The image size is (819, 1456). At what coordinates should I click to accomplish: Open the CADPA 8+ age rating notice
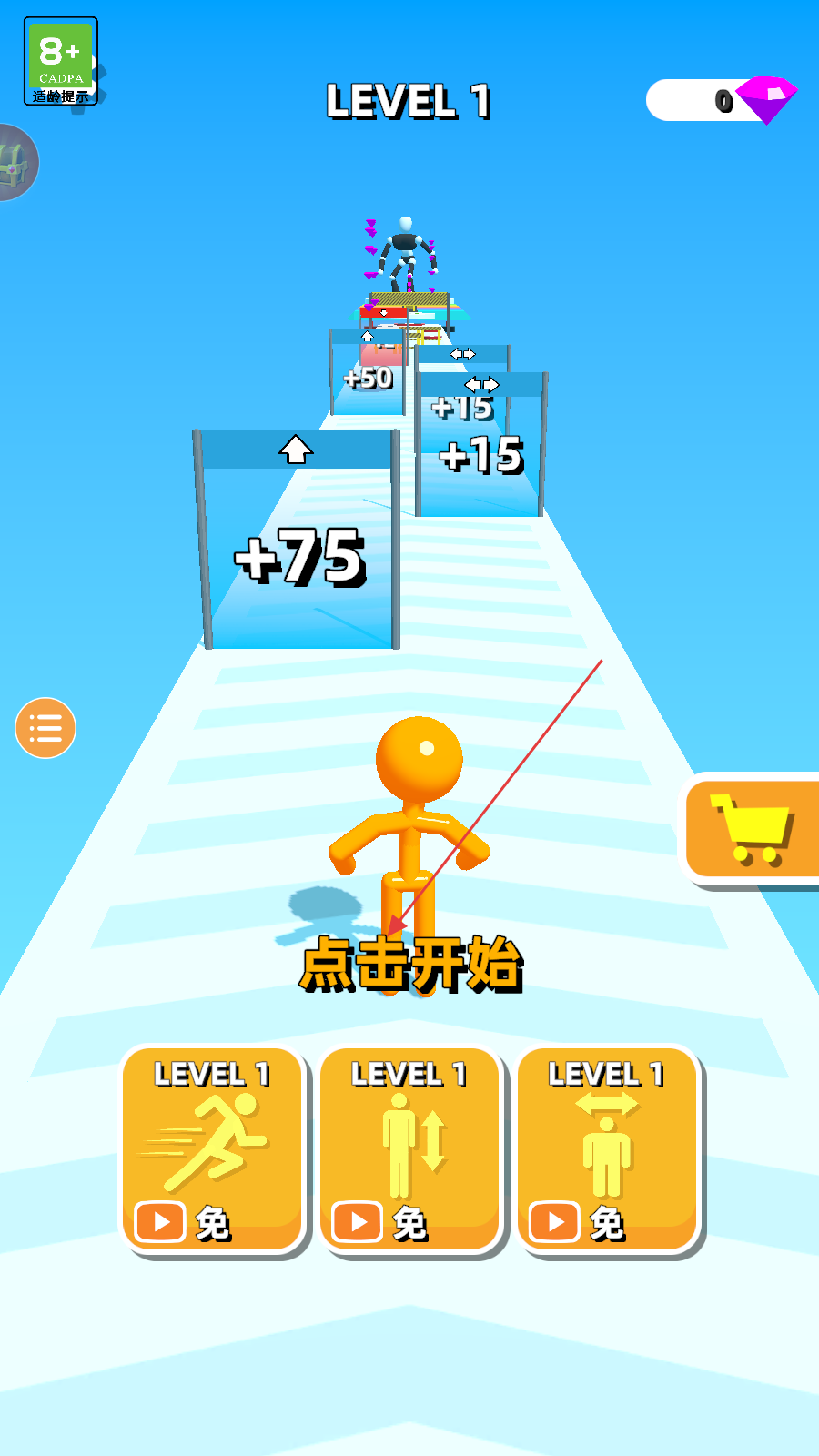click(61, 61)
